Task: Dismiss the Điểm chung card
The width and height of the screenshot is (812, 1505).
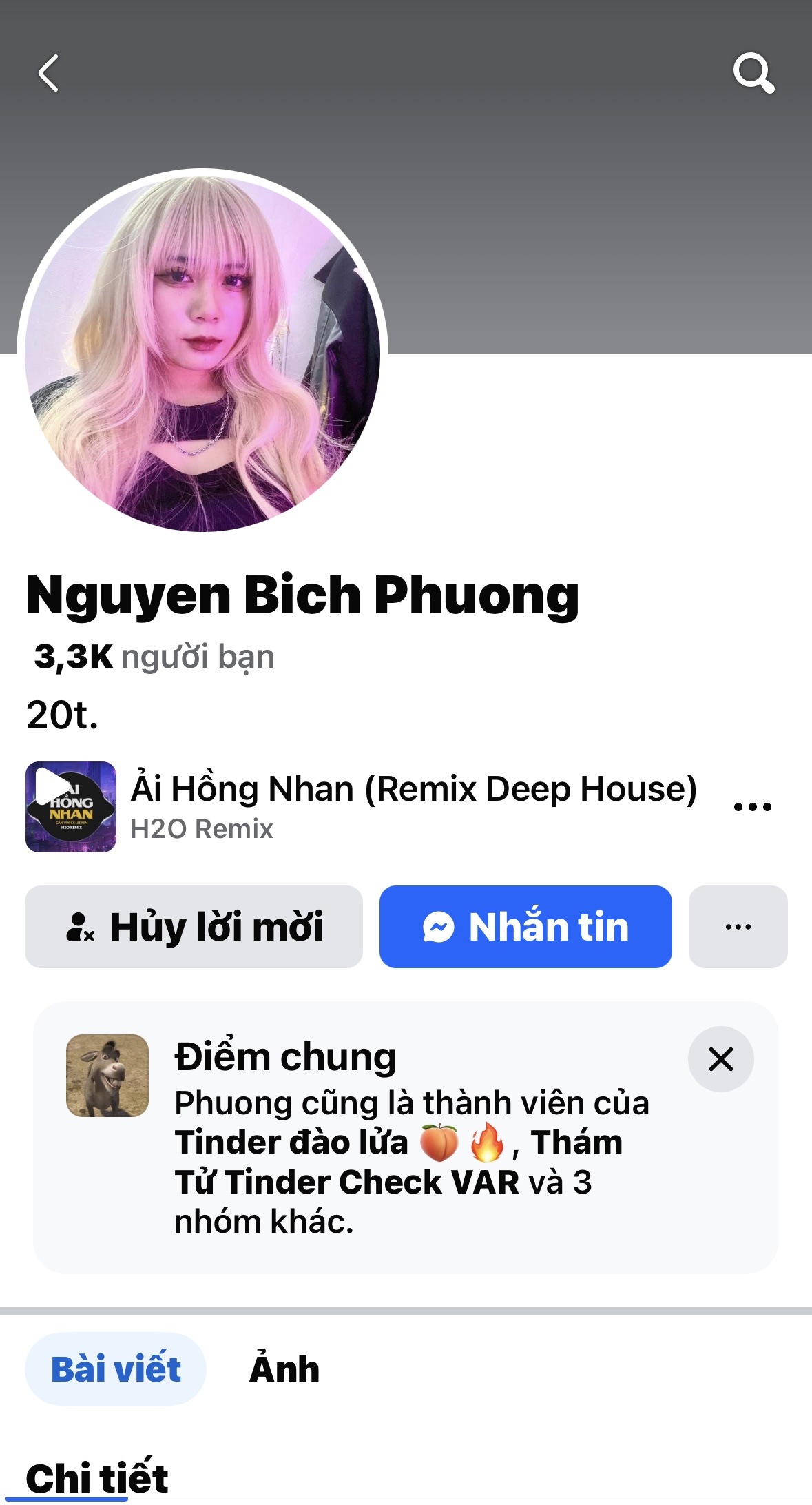Action: pyautogui.click(x=720, y=1059)
